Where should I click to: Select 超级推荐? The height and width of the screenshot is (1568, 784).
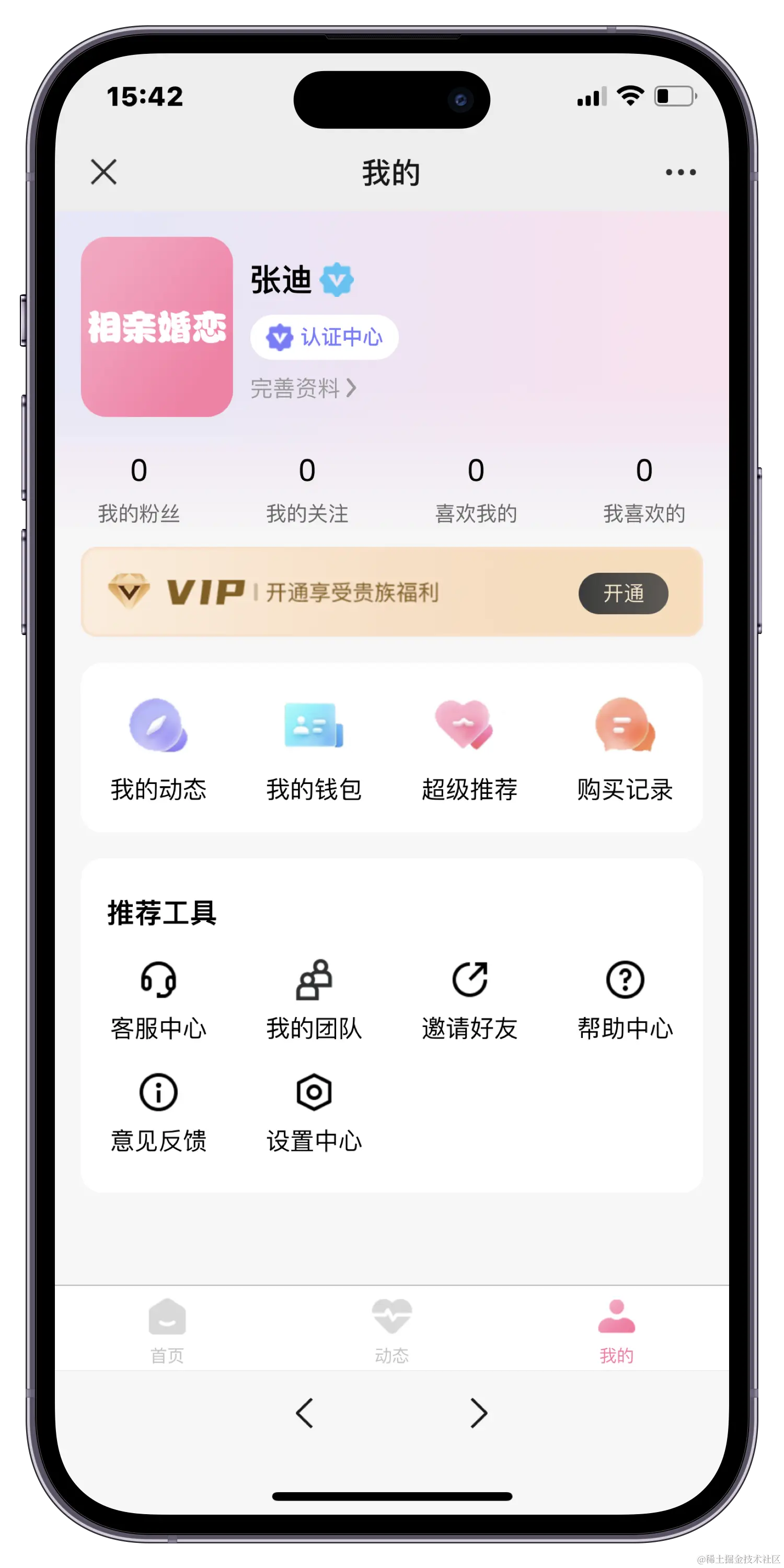469,750
